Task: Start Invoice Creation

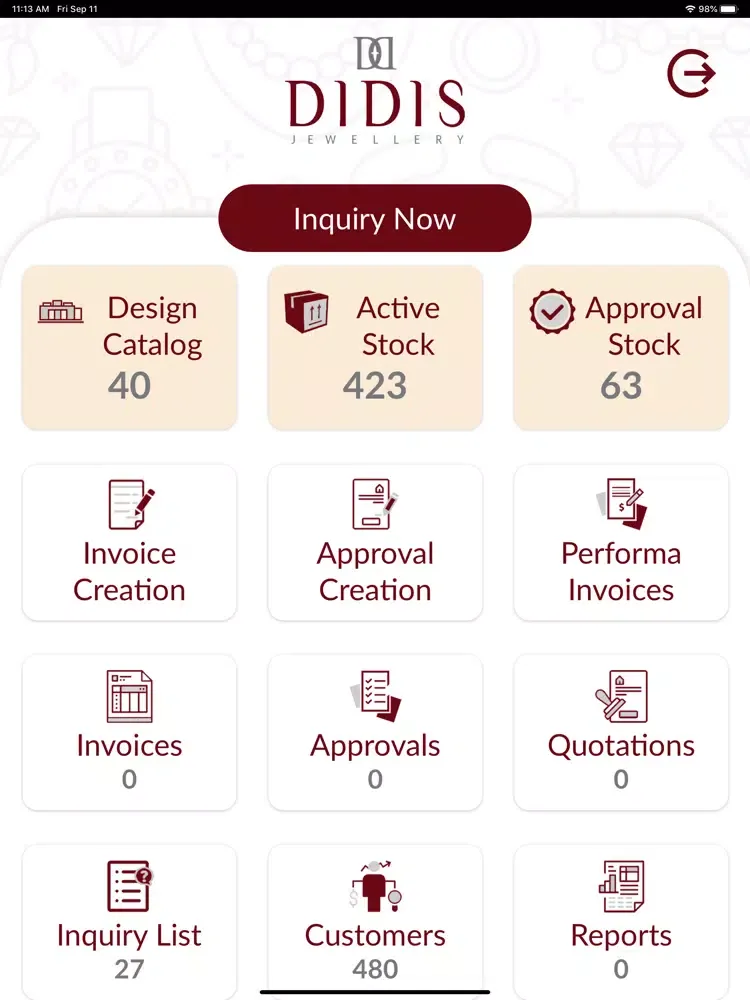Action: pyautogui.click(x=129, y=543)
